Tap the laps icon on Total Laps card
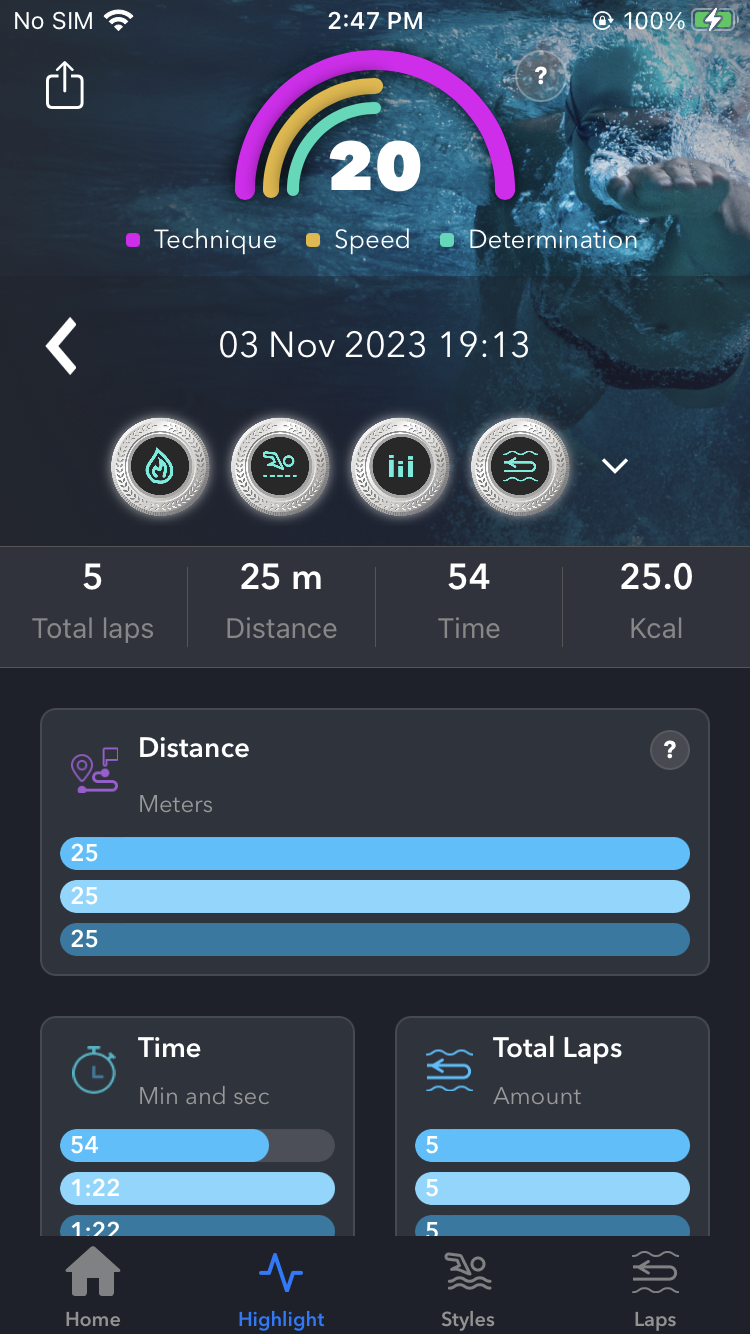This screenshot has height=1334, width=750. [x=449, y=1069]
